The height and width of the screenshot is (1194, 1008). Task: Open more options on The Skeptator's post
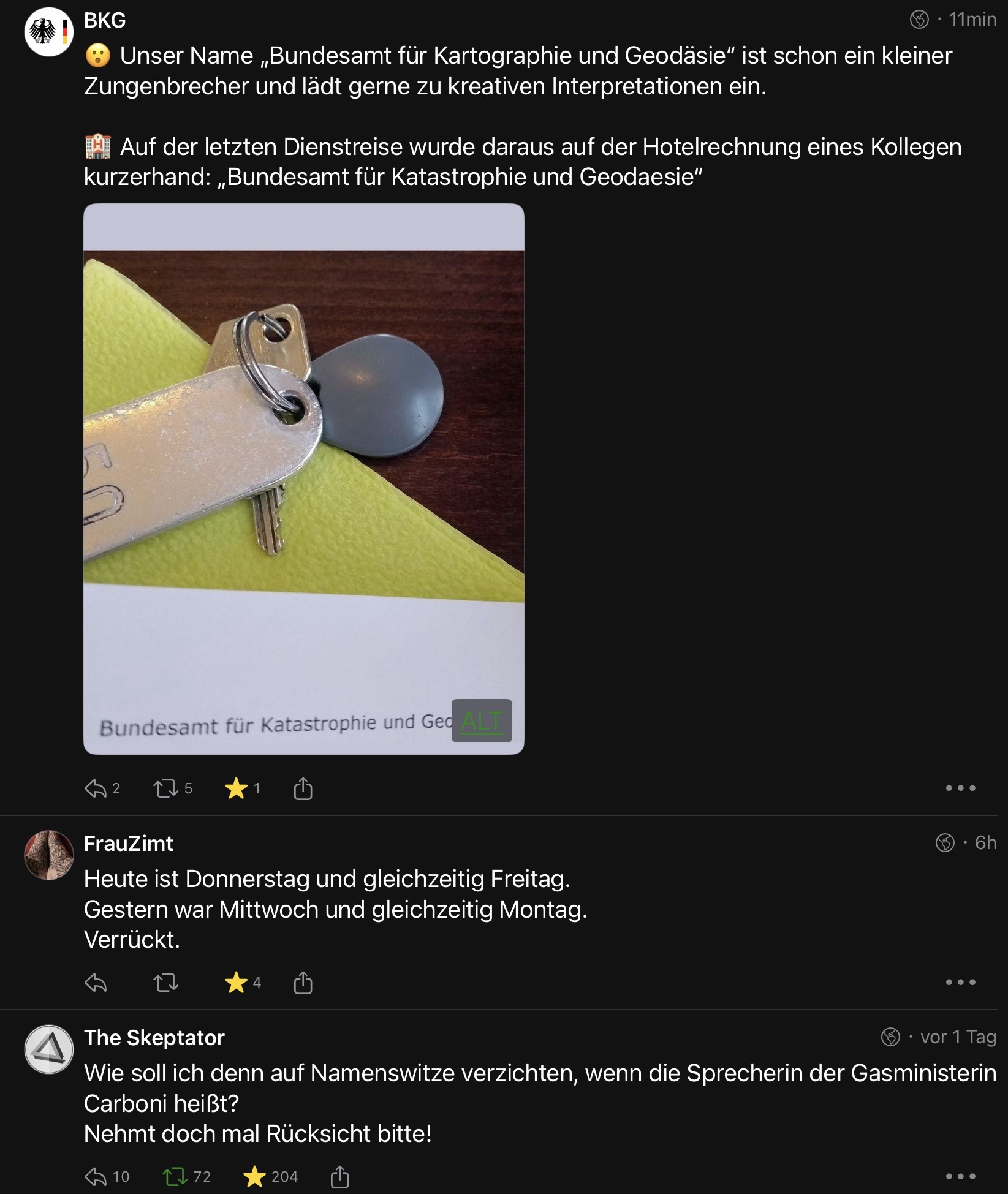click(x=960, y=1177)
